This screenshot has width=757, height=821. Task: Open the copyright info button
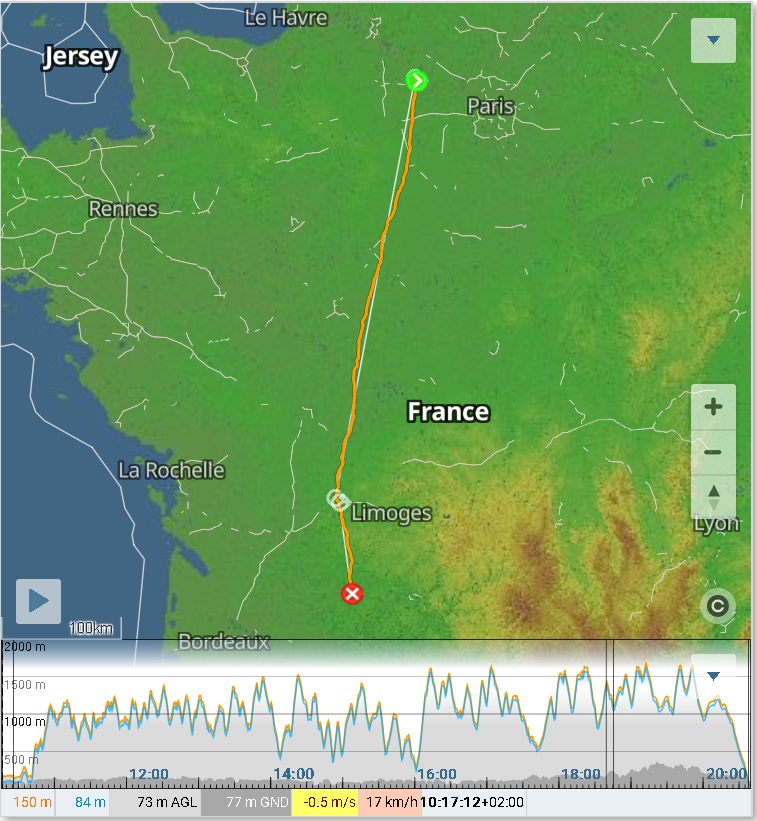tap(718, 606)
